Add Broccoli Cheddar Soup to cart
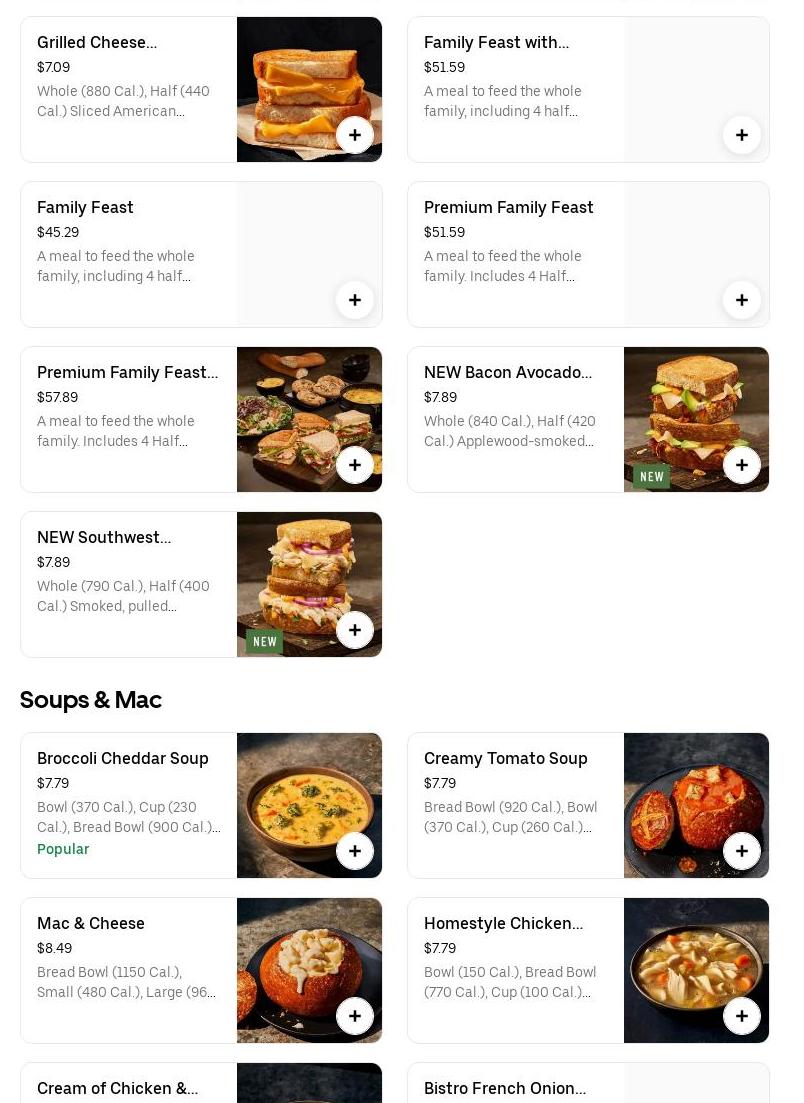Image resolution: width=804 pixels, height=1103 pixels. (x=354, y=851)
